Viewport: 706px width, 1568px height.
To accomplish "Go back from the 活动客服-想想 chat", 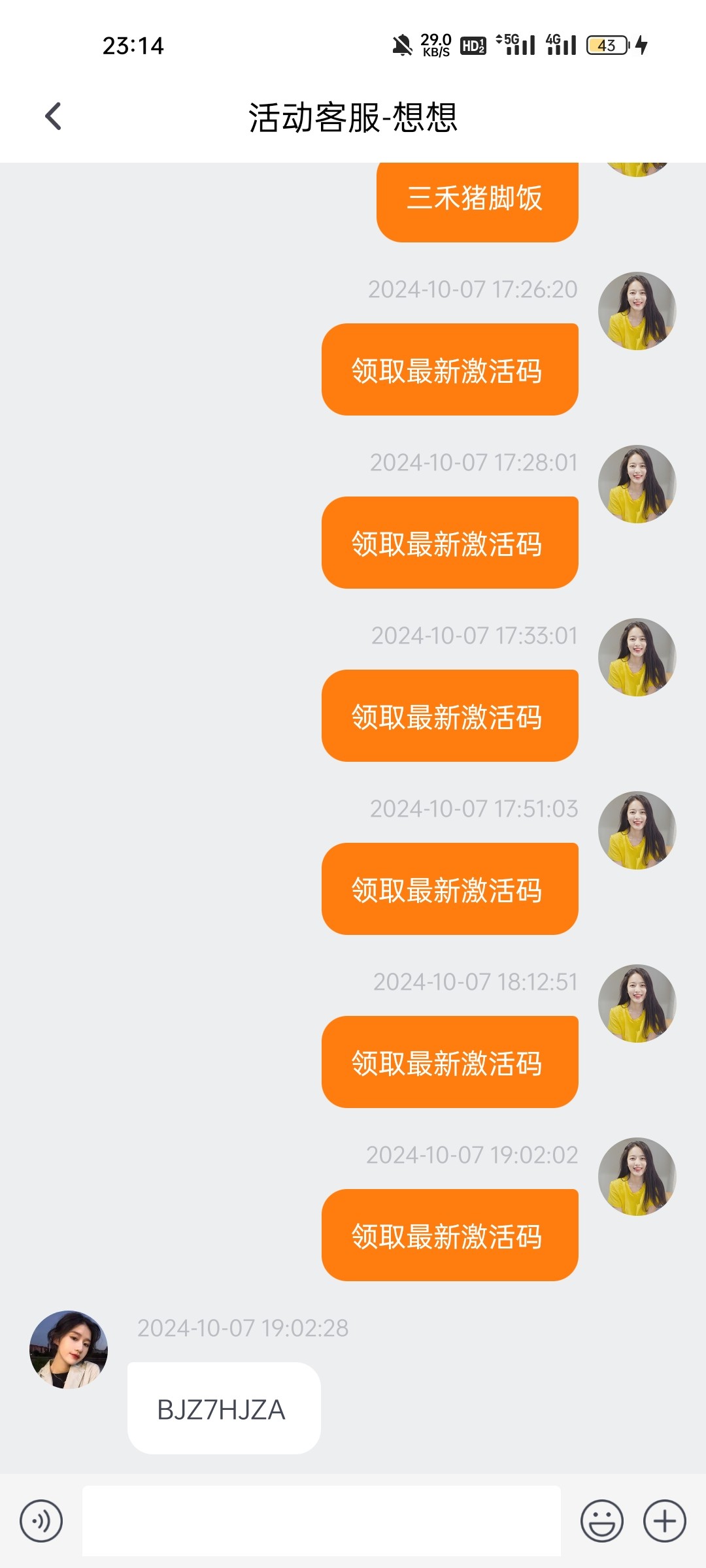I will pyautogui.click(x=54, y=117).
